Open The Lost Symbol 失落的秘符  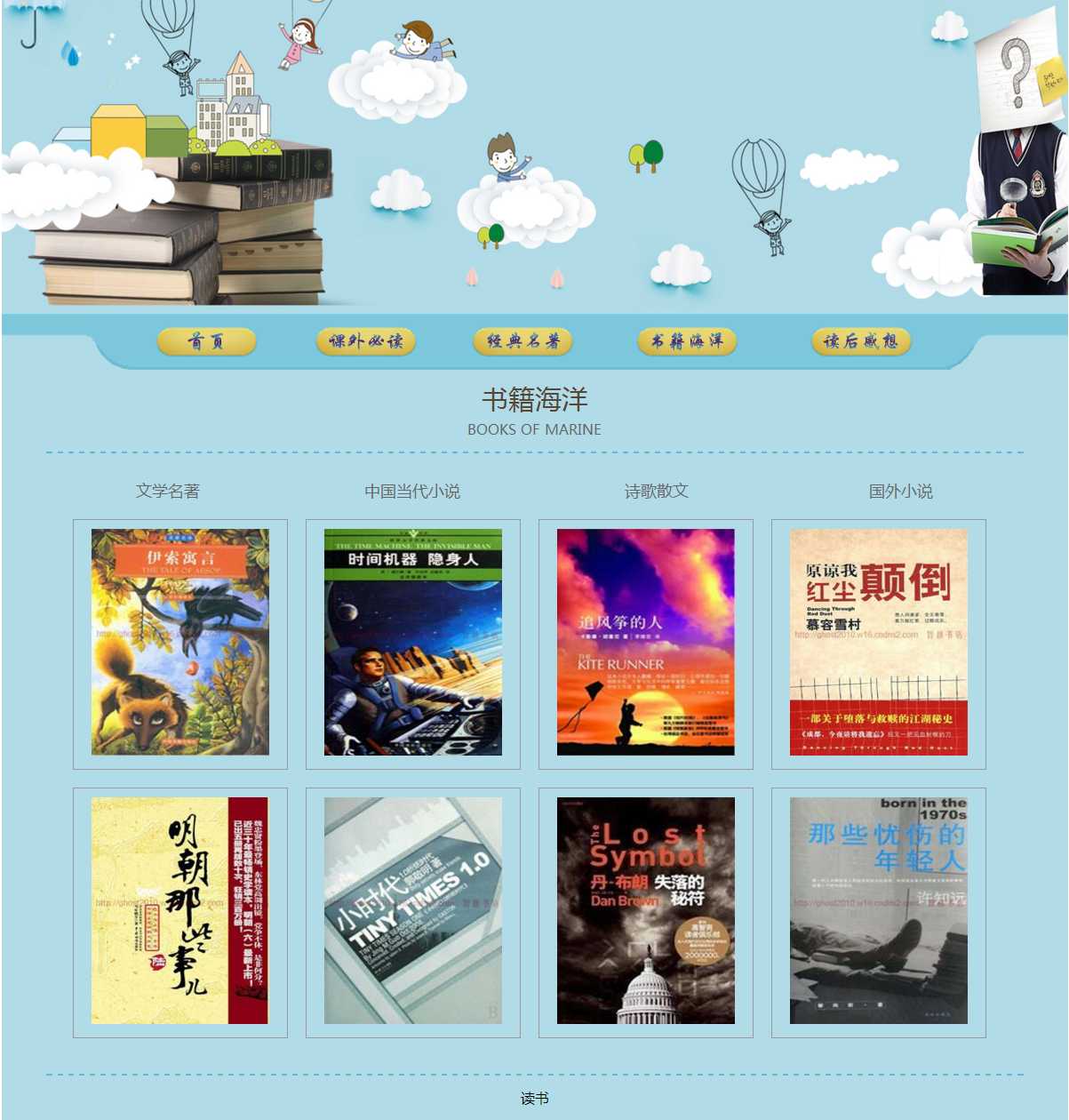[x=646, y=911]
